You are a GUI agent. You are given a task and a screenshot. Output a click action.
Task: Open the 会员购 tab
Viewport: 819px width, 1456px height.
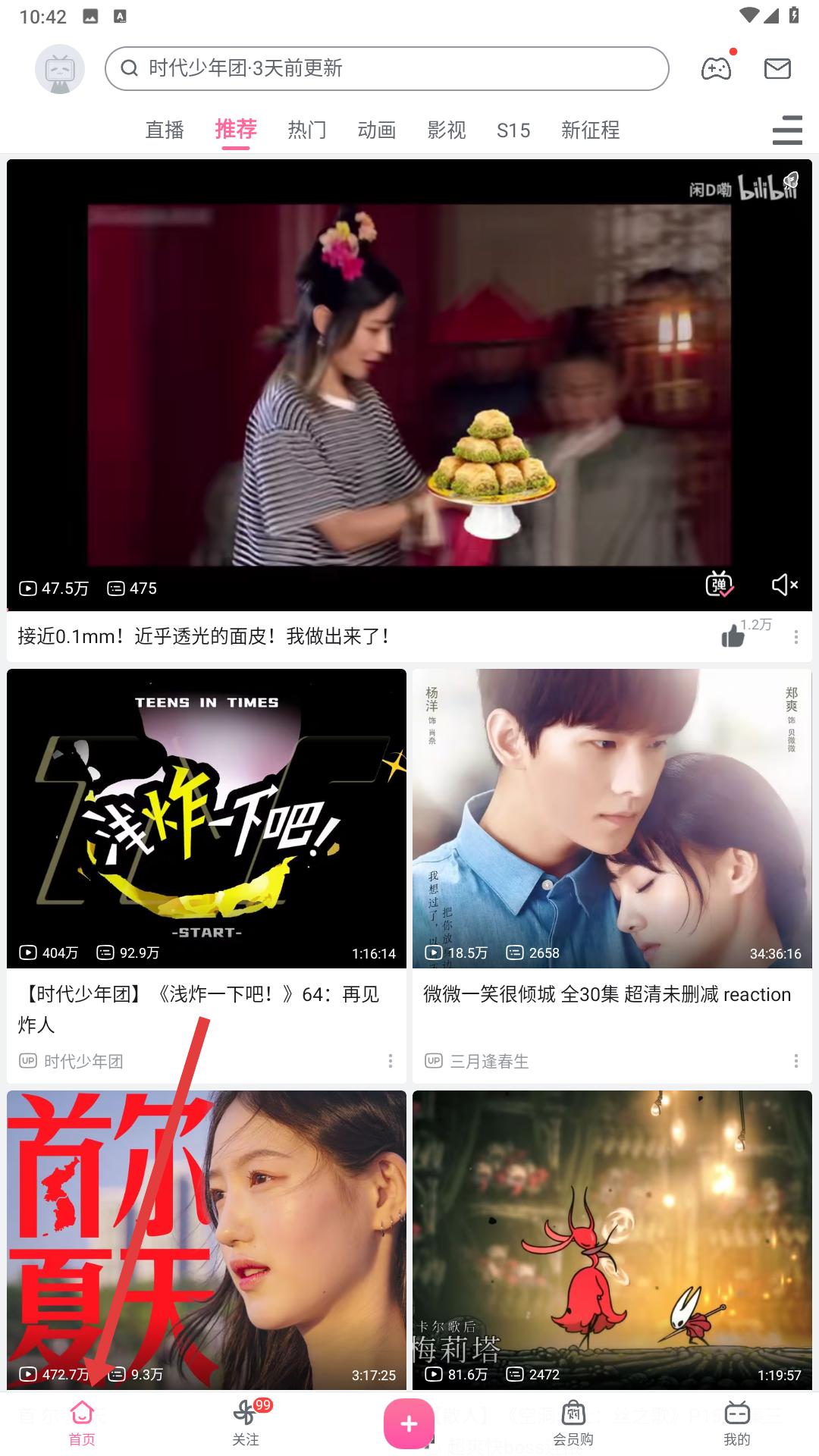coord(573,1423)
